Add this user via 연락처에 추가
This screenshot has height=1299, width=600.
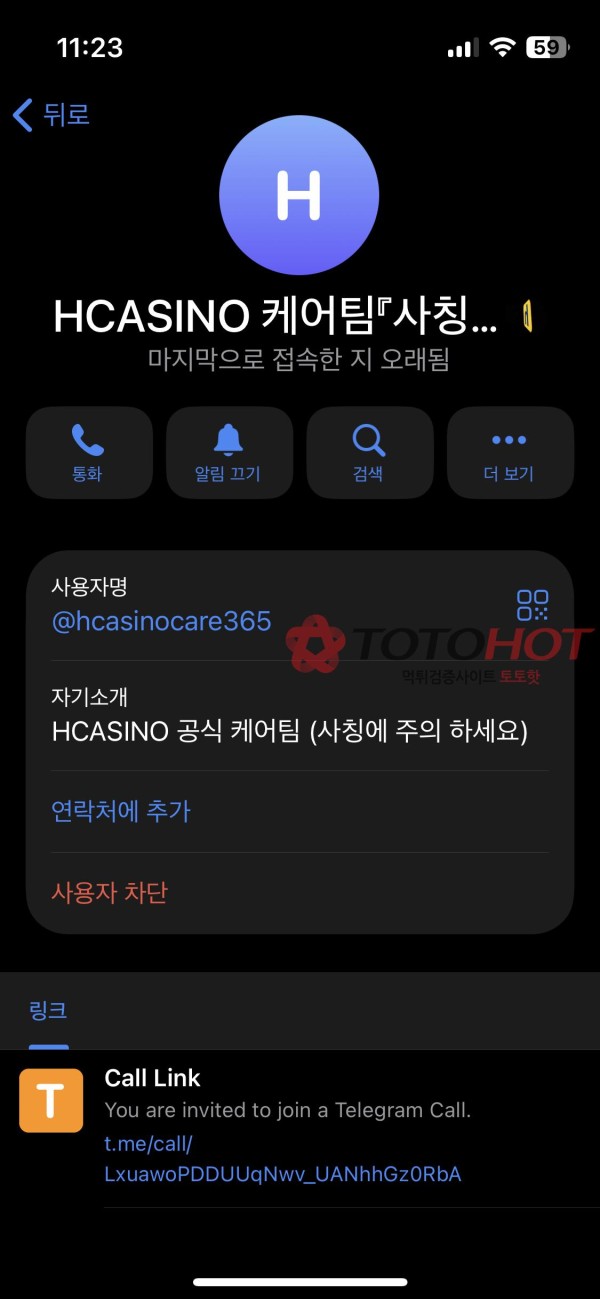(x=121, y=811)
